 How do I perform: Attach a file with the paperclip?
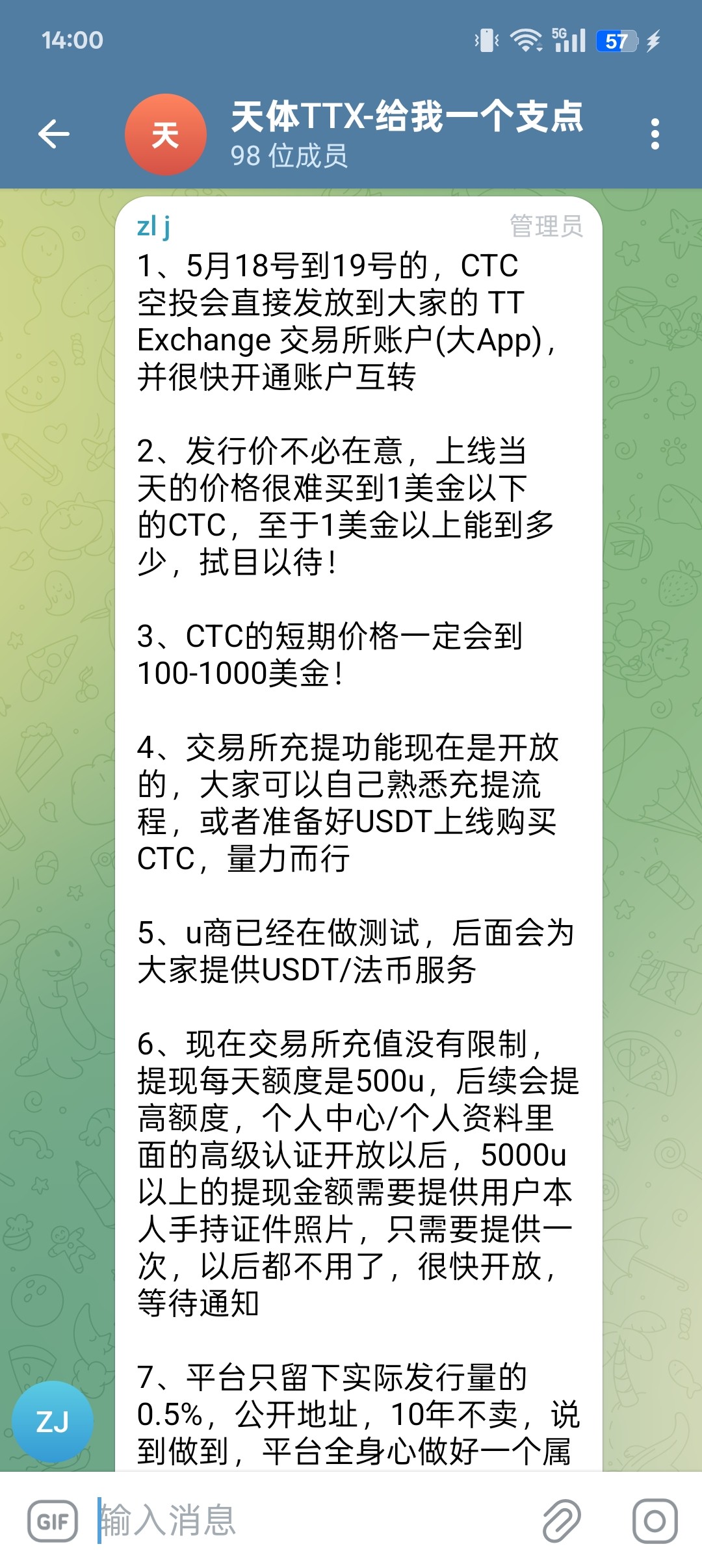[561, 1521]
